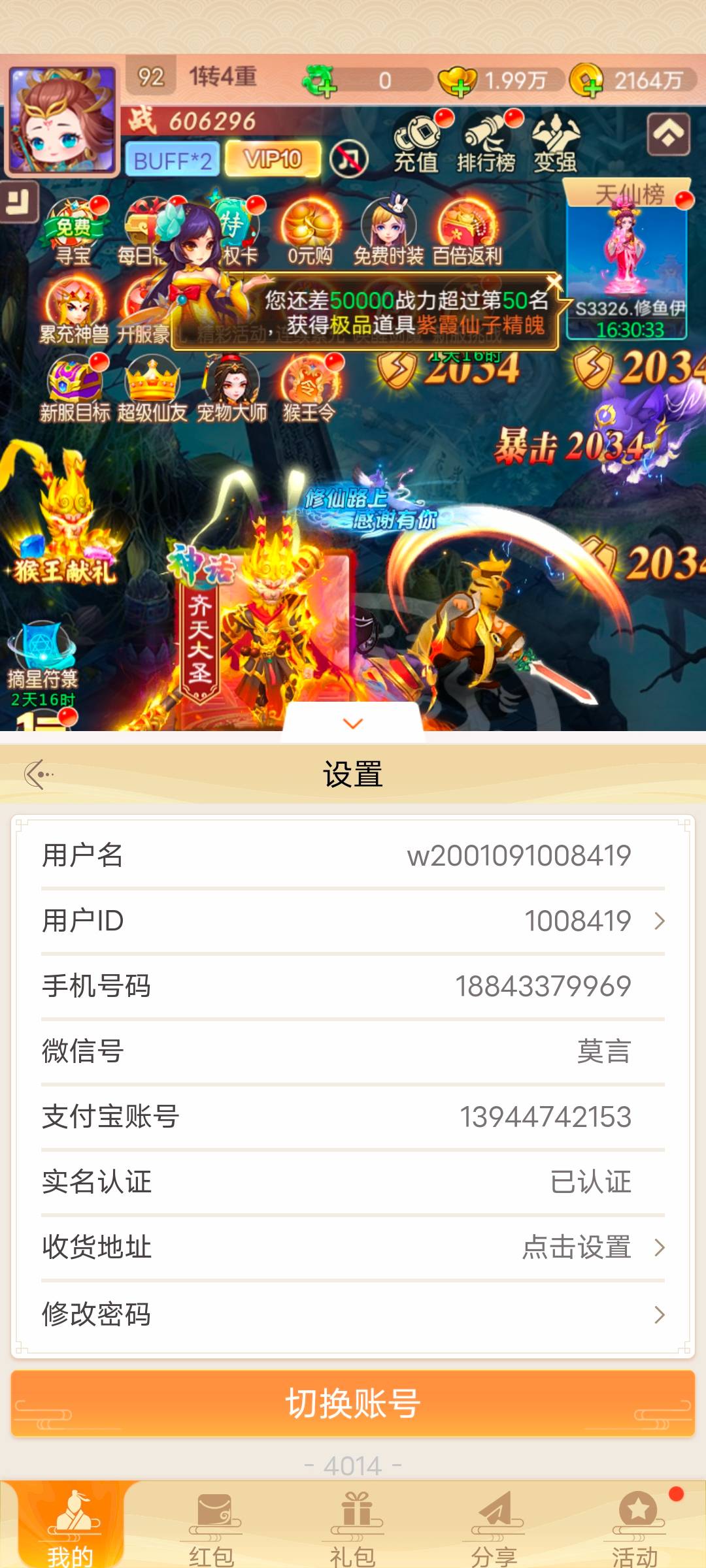Collapse the game panel with down chevron

click(x=353, y=723)
